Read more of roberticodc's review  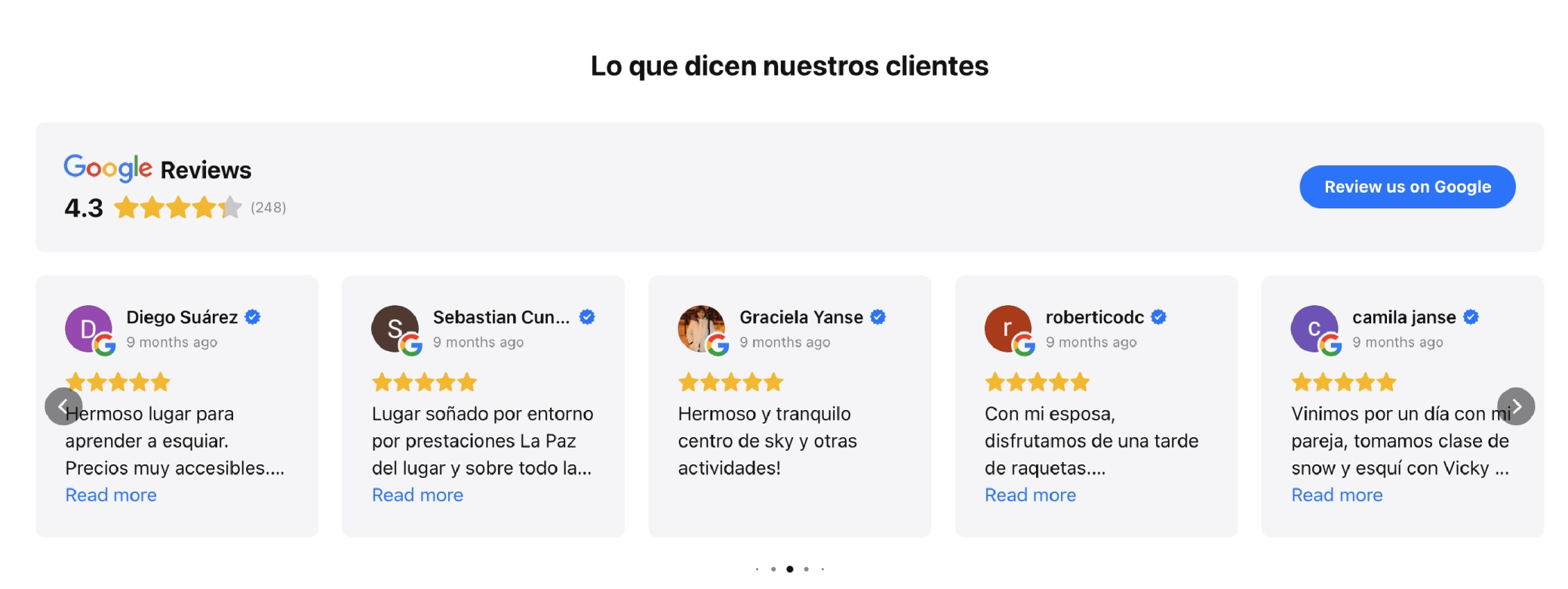[x=1030, y=495]
